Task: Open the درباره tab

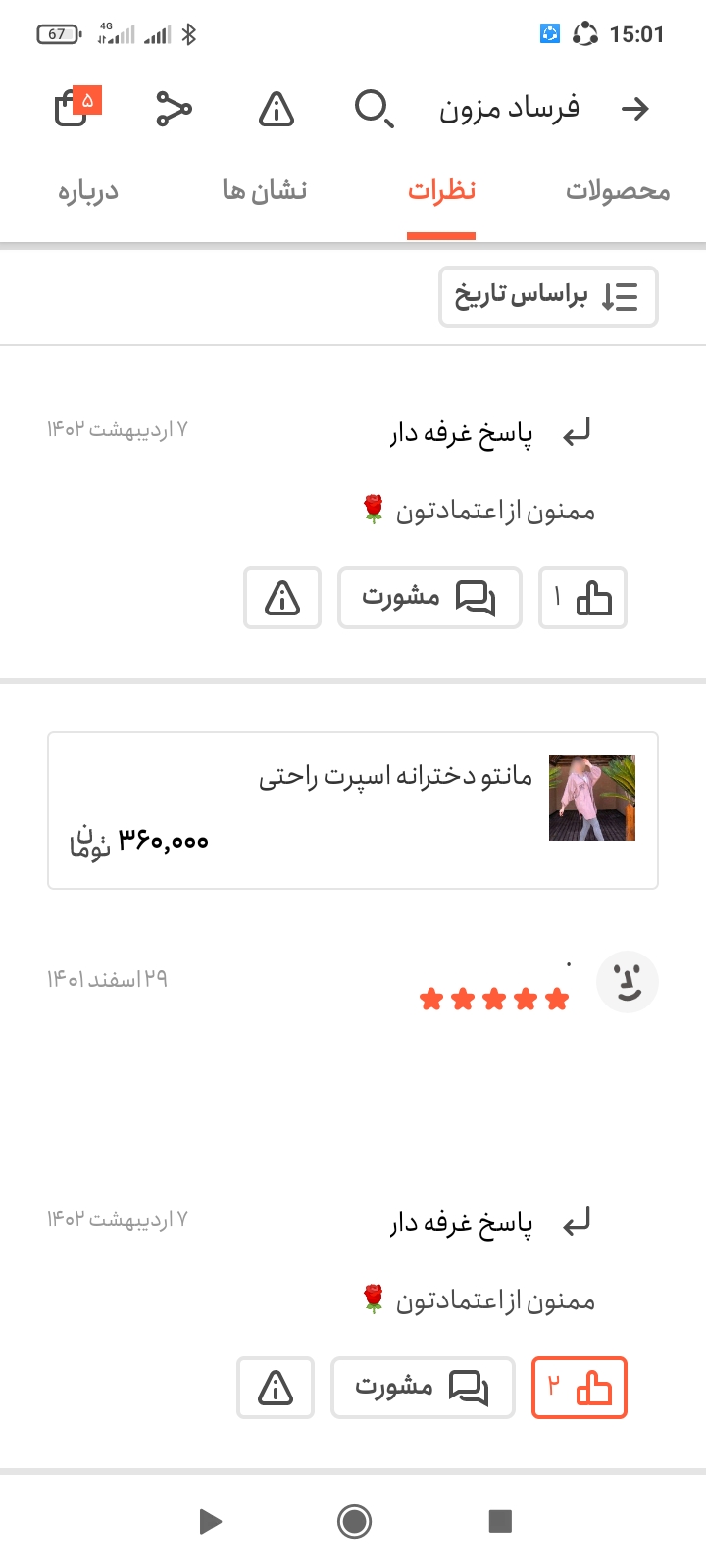Action: (88, 190)
